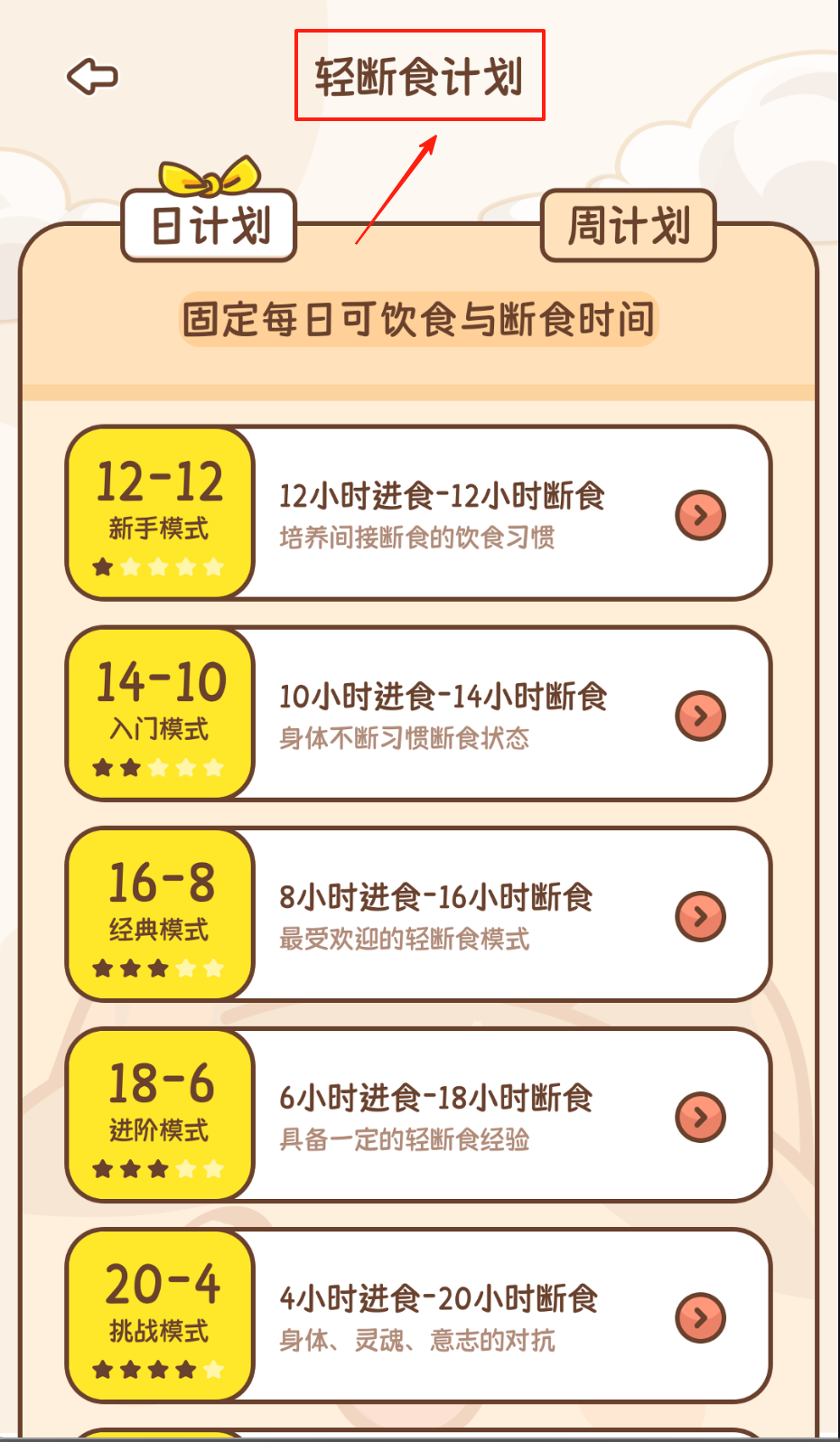The width and height of the screenshot is (840, 1442).
Task: Go back using the arrow icon
Action: (92, 77)
